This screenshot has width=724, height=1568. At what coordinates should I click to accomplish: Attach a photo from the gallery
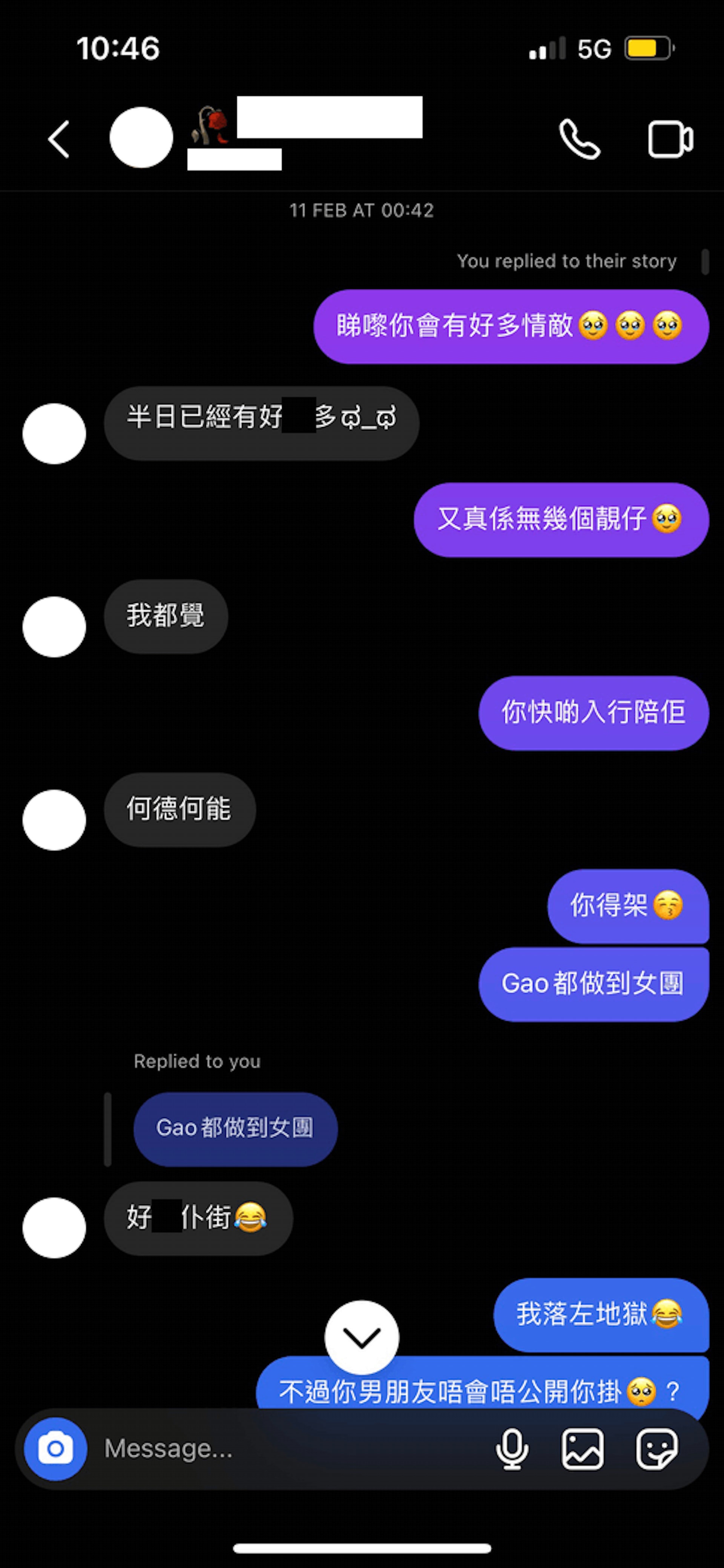[583, 1449]
